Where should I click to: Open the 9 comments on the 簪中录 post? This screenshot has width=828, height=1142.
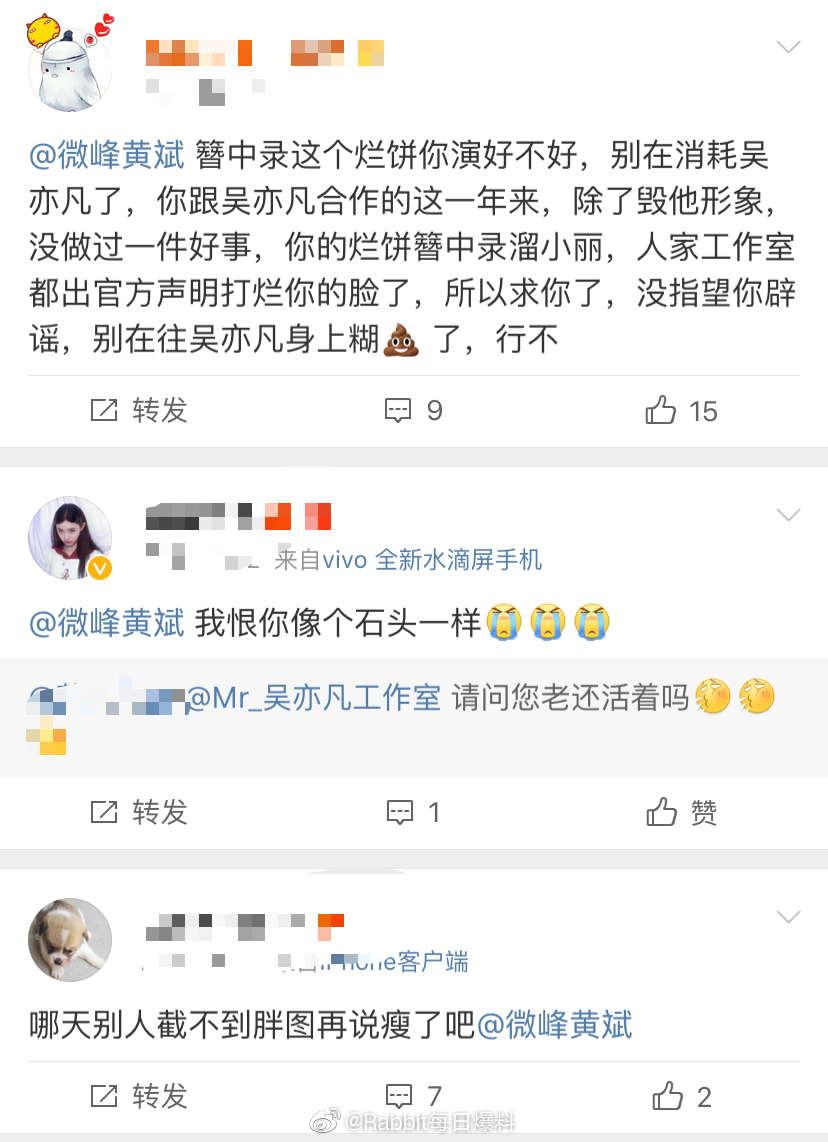coord(414,410)
